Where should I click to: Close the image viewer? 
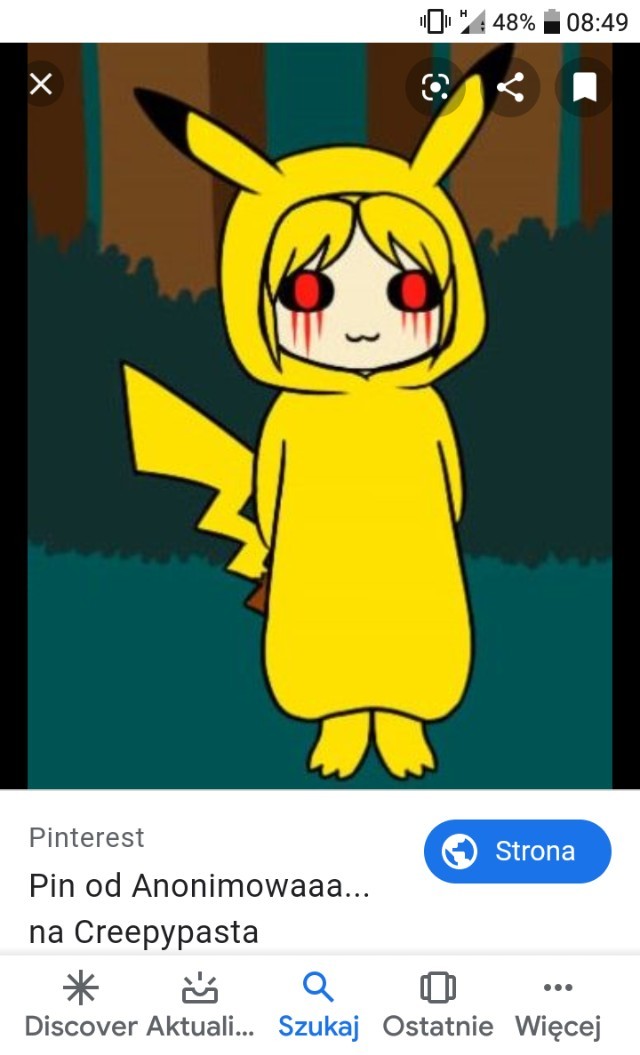click(40, 85)
